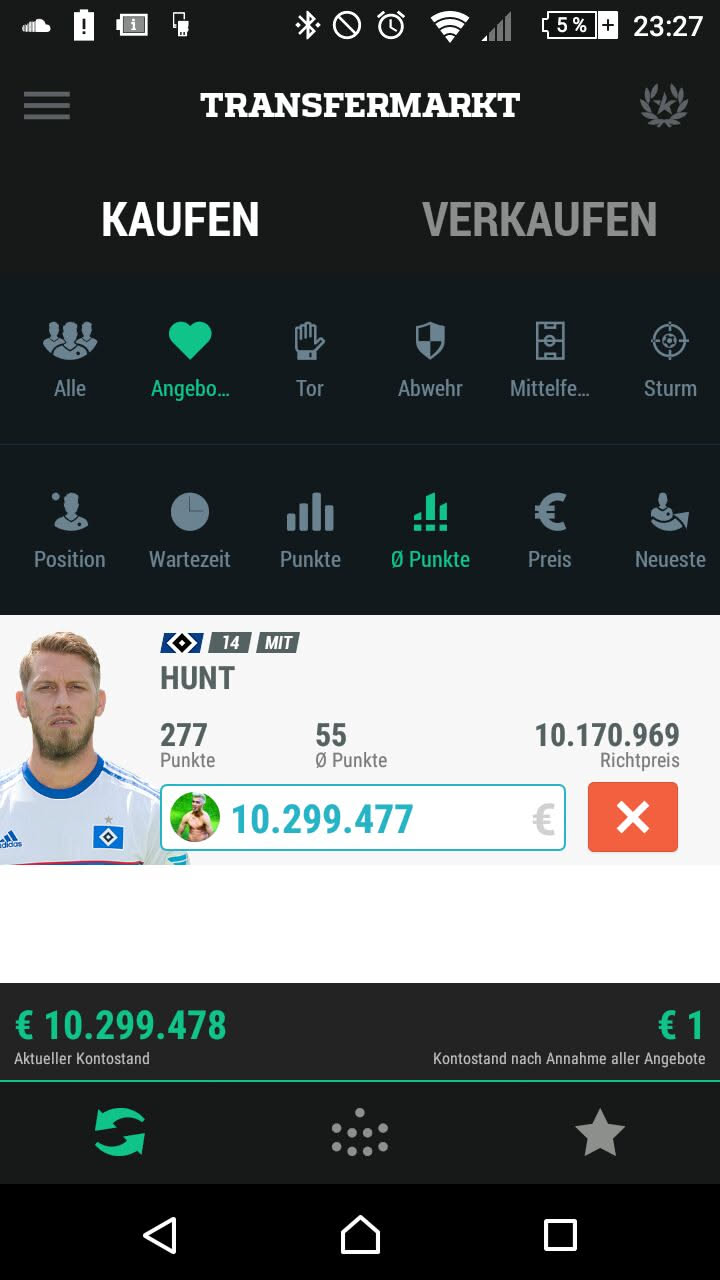This screenshot has height=1280, width=720.
Task: Switch to the Verkaufen tab
Action: click(539, 220)
